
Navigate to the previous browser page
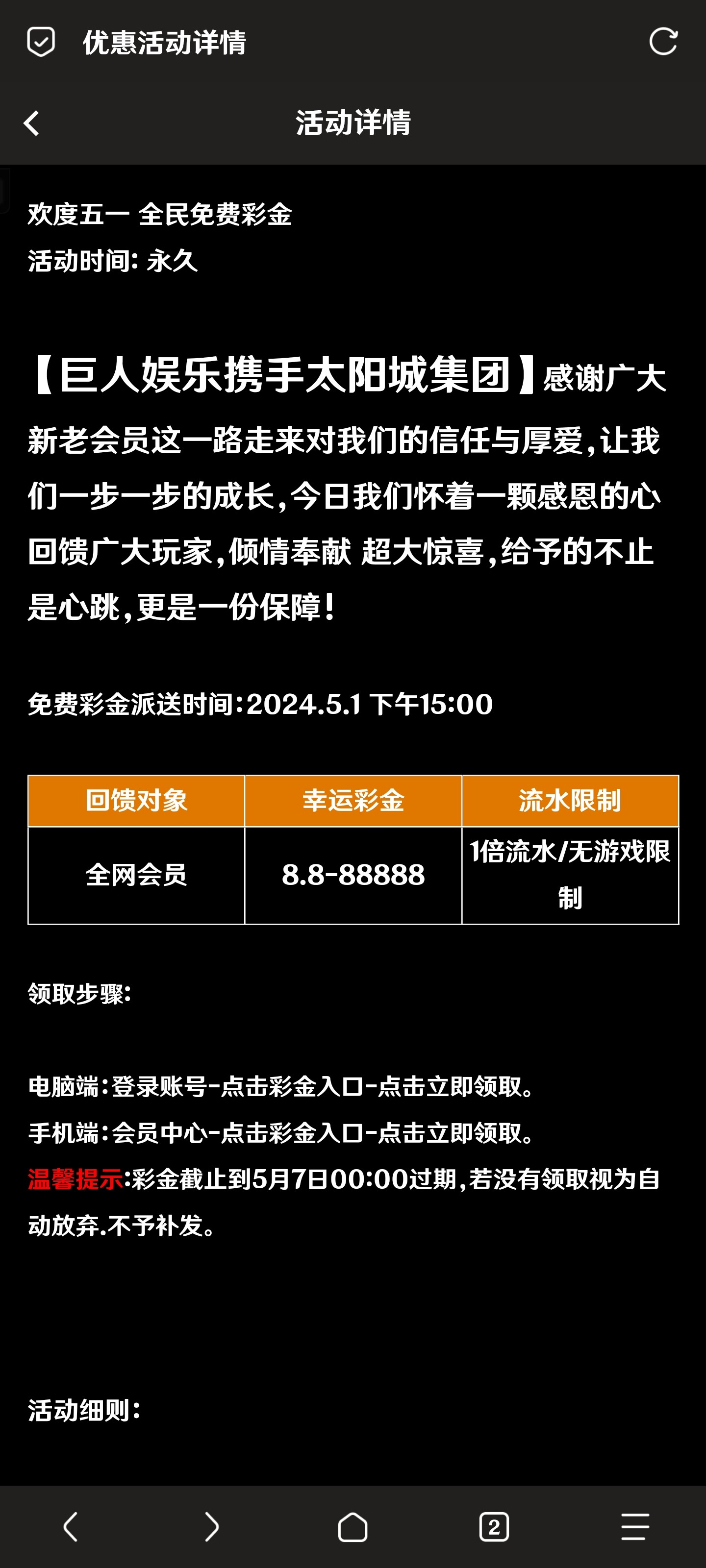(x=71, y=1527)
